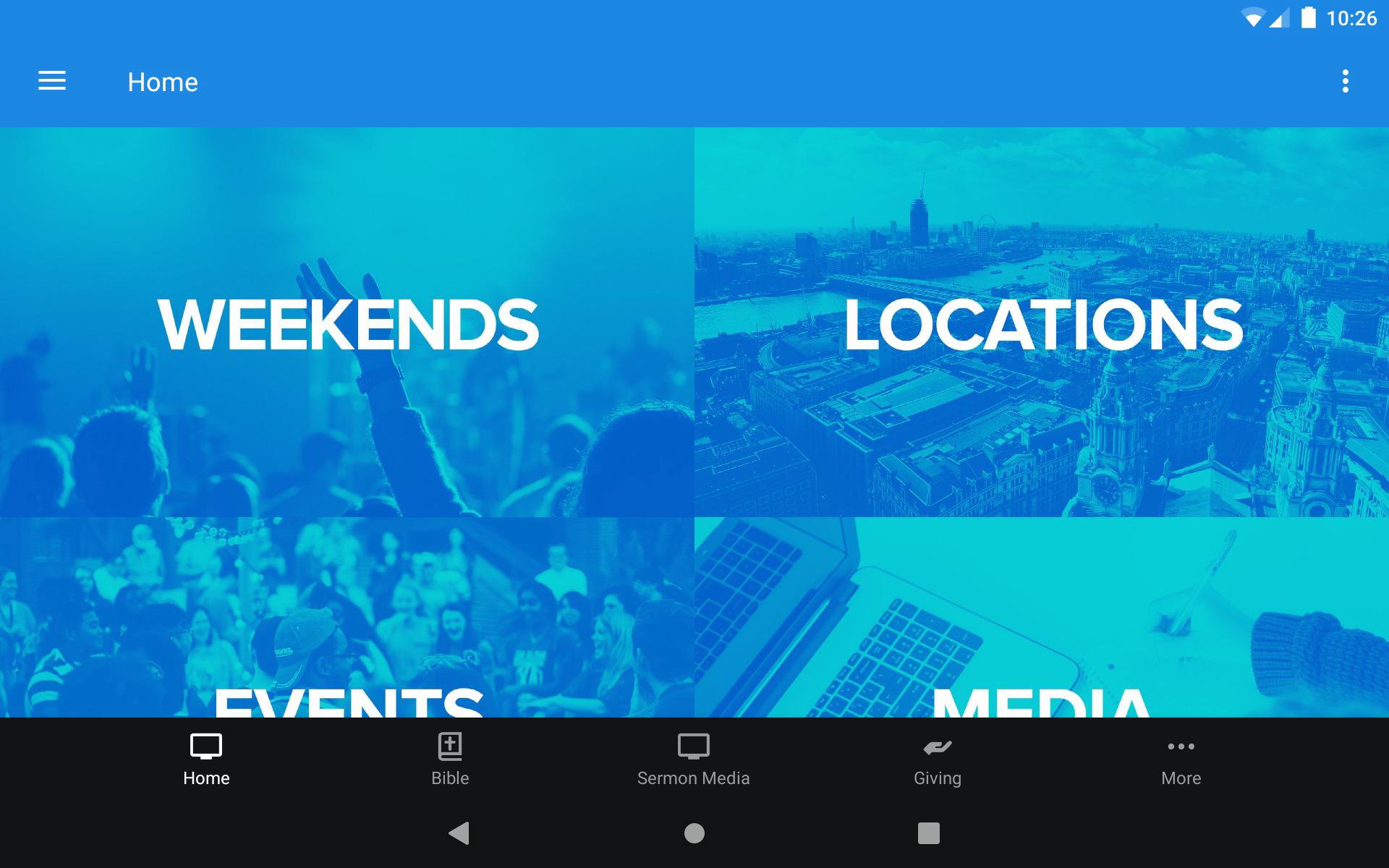Screen dimensions: 1389x868
Task: Open the hamburger navigation drawer
Action: tap(52, 81)
